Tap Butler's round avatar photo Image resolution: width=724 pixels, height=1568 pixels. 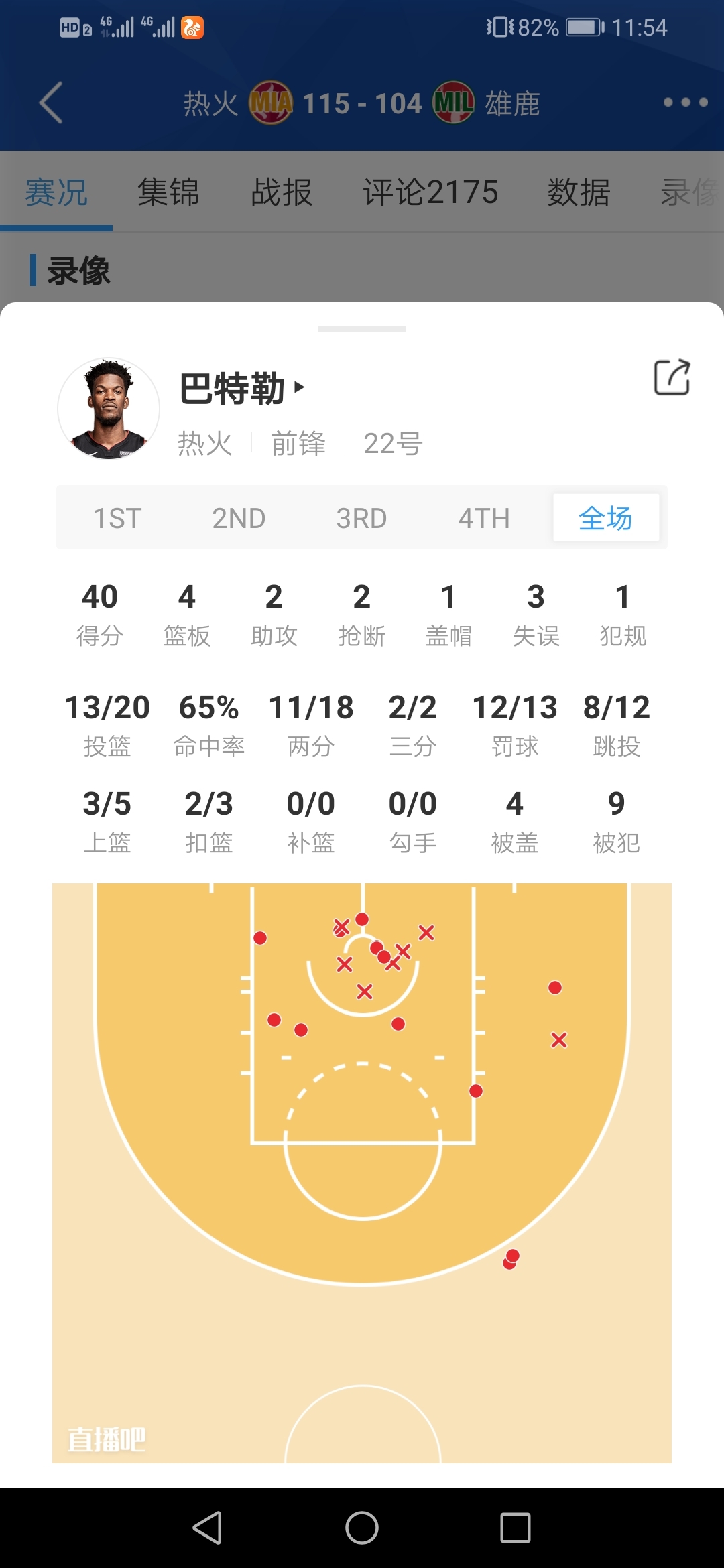click(x=109, y=409)
